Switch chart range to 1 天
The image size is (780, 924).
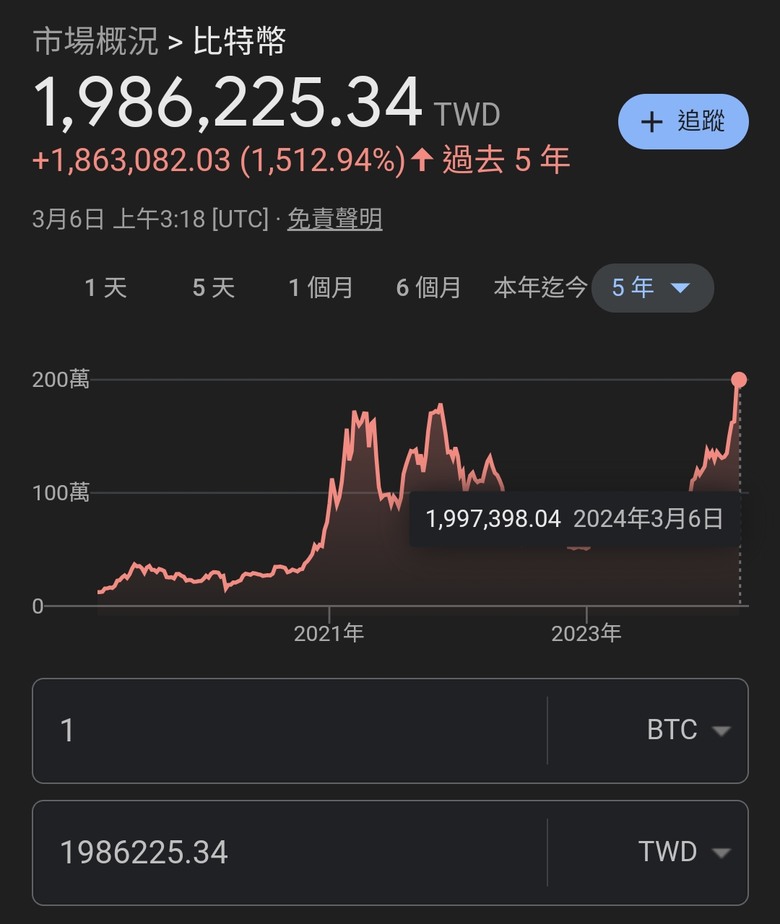(x=106, y=288)
